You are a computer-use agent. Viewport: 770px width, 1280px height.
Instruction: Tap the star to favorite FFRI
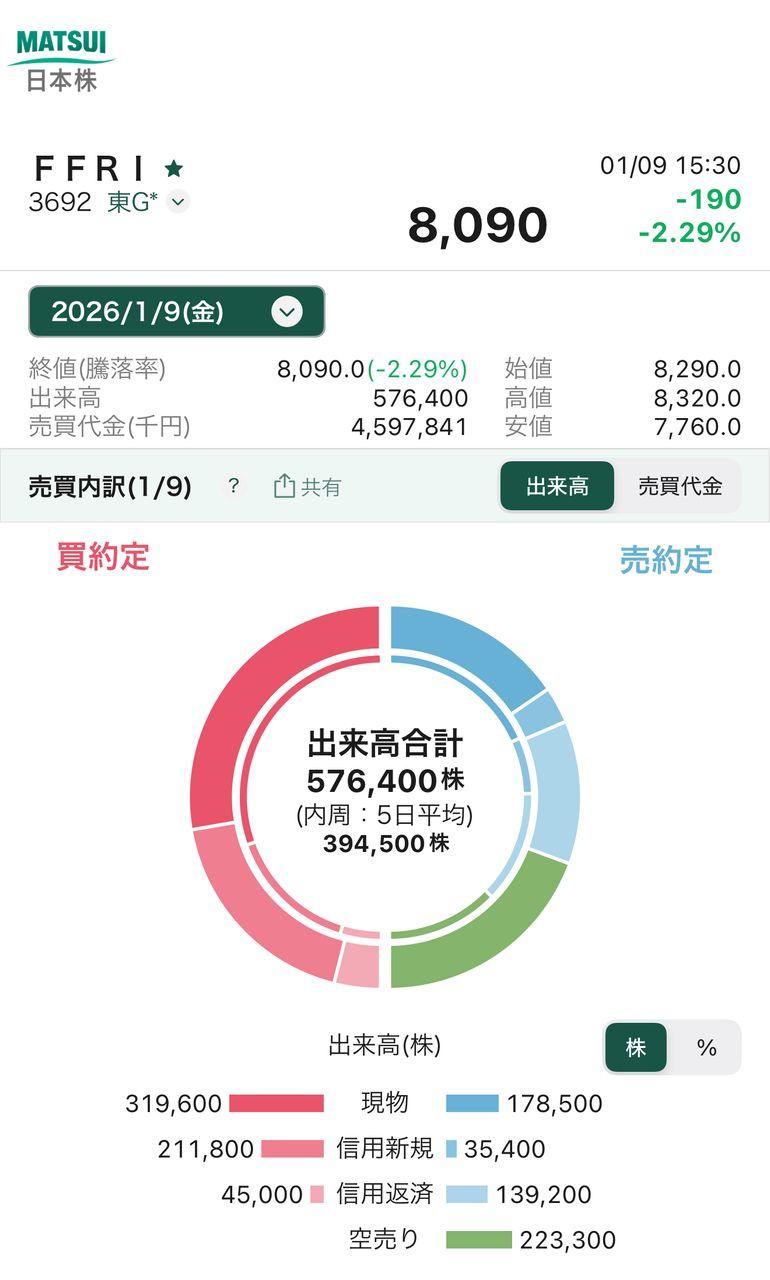point(174,169)
